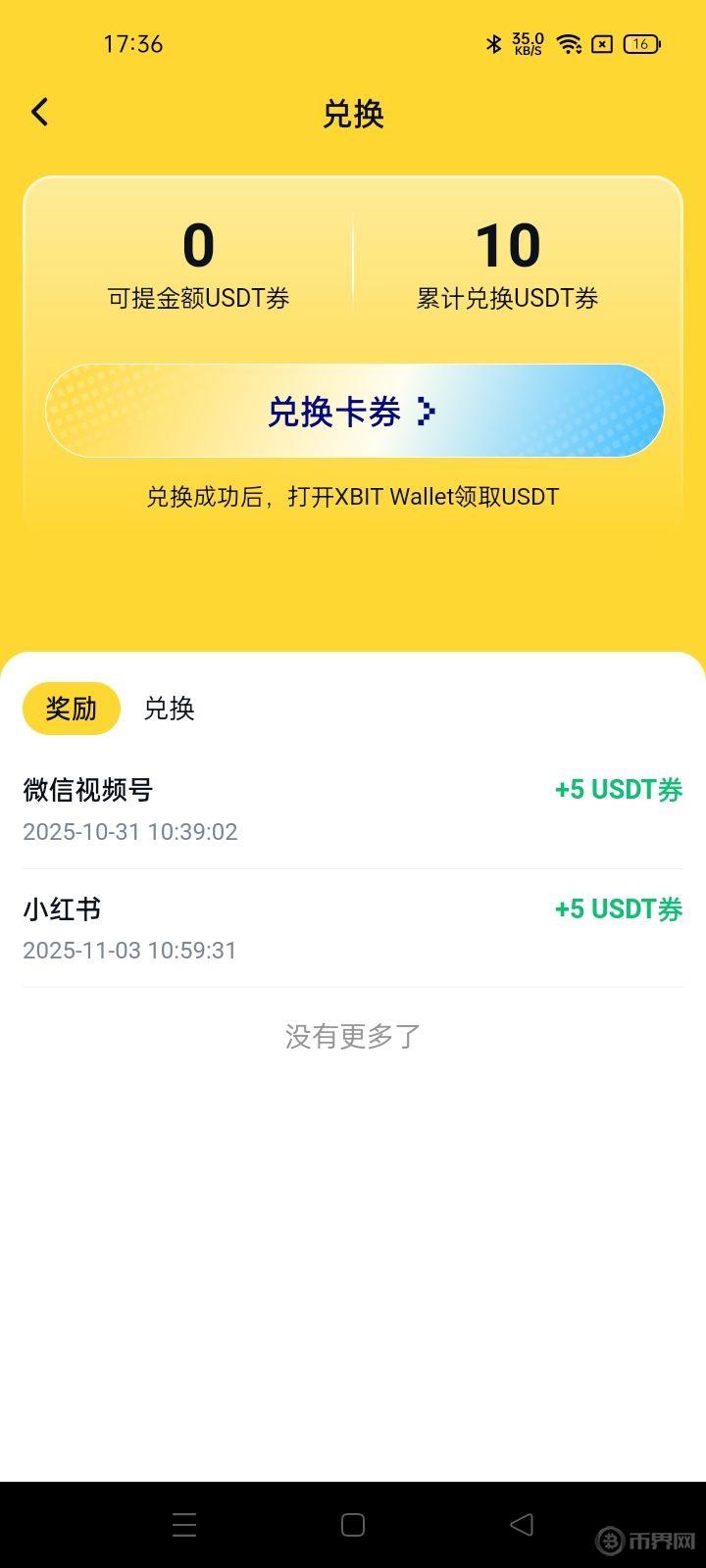This screenshot has height=1568, width=706.
Task: Tap the home button in navigation bar
Action: coord(351,1525)
